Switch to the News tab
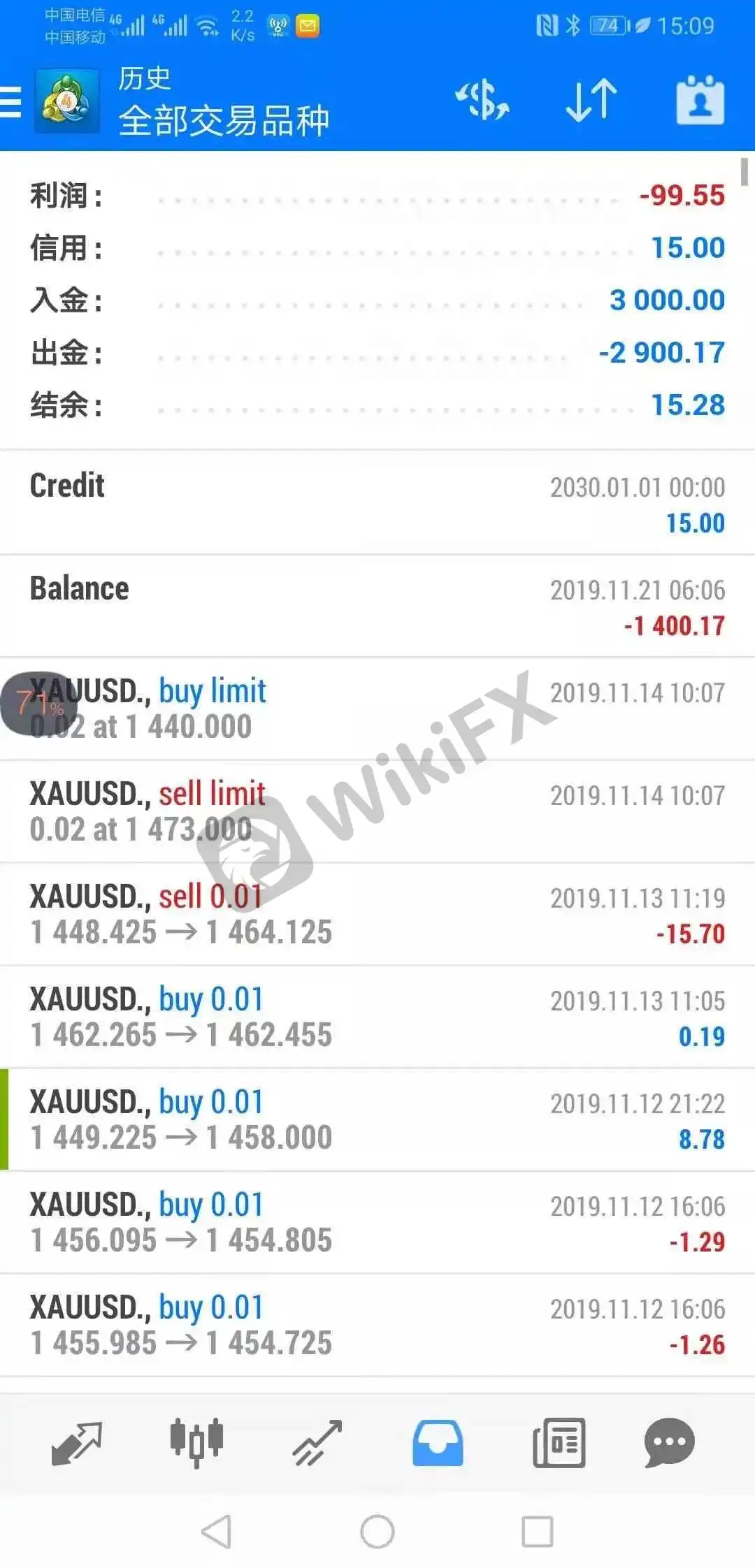Image resolution: width=755 pixels, height=1568 pixels. pos(559,1443)
